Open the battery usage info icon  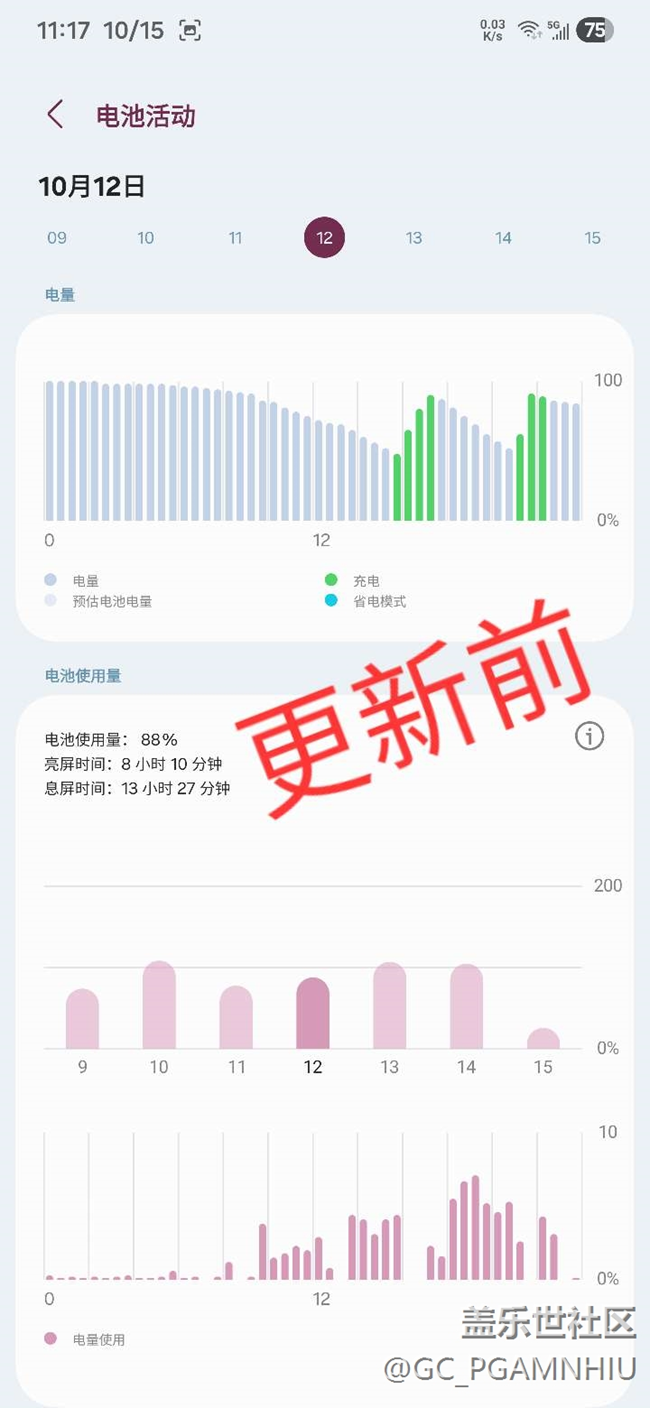(590, 737)
